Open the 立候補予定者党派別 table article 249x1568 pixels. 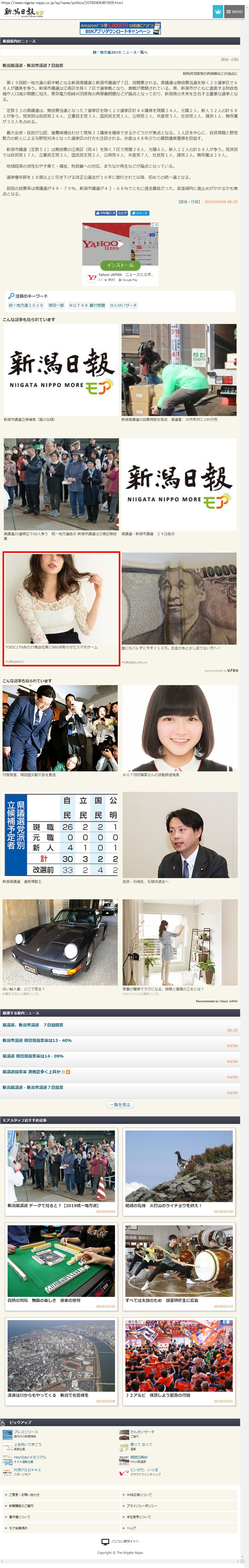(61, 835)
